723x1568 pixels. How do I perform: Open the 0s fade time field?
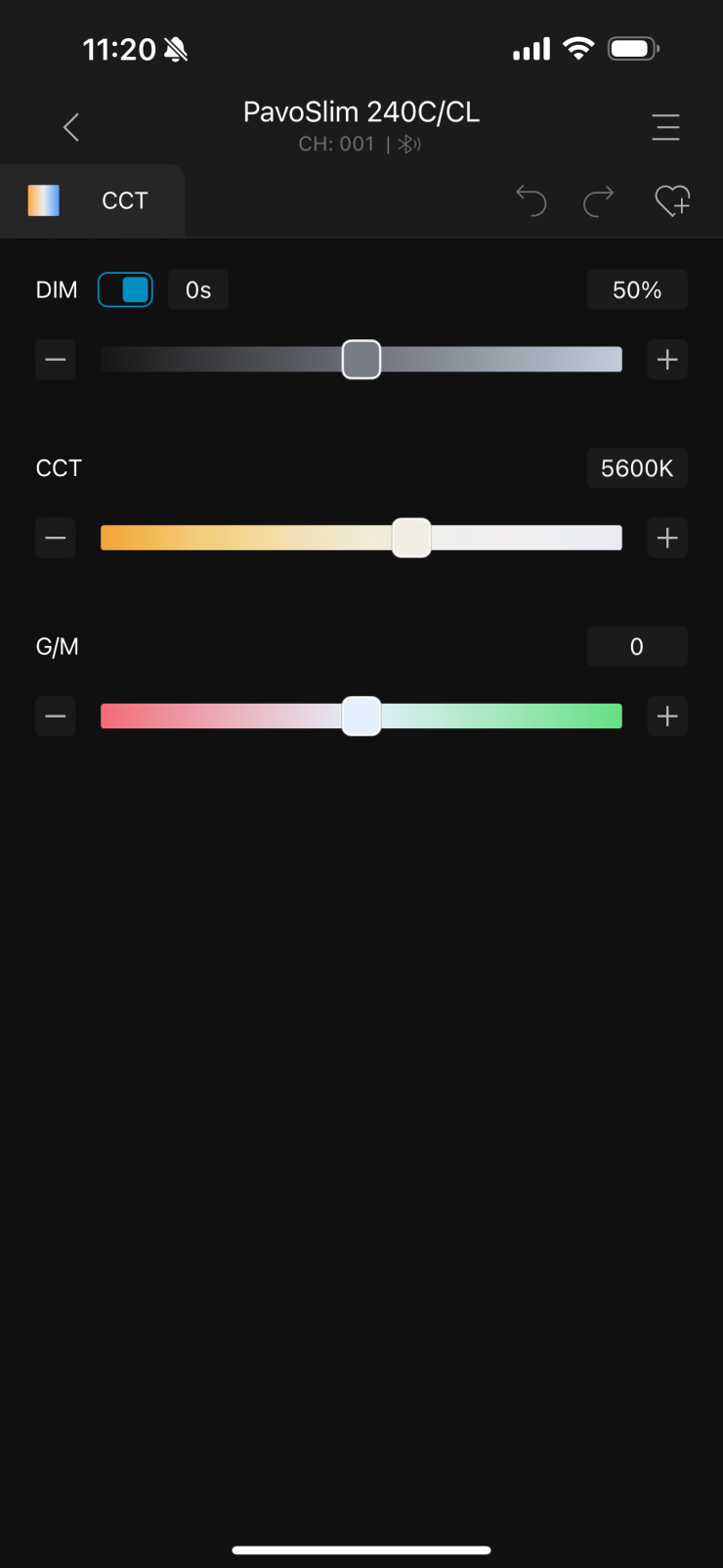(198, 290)
